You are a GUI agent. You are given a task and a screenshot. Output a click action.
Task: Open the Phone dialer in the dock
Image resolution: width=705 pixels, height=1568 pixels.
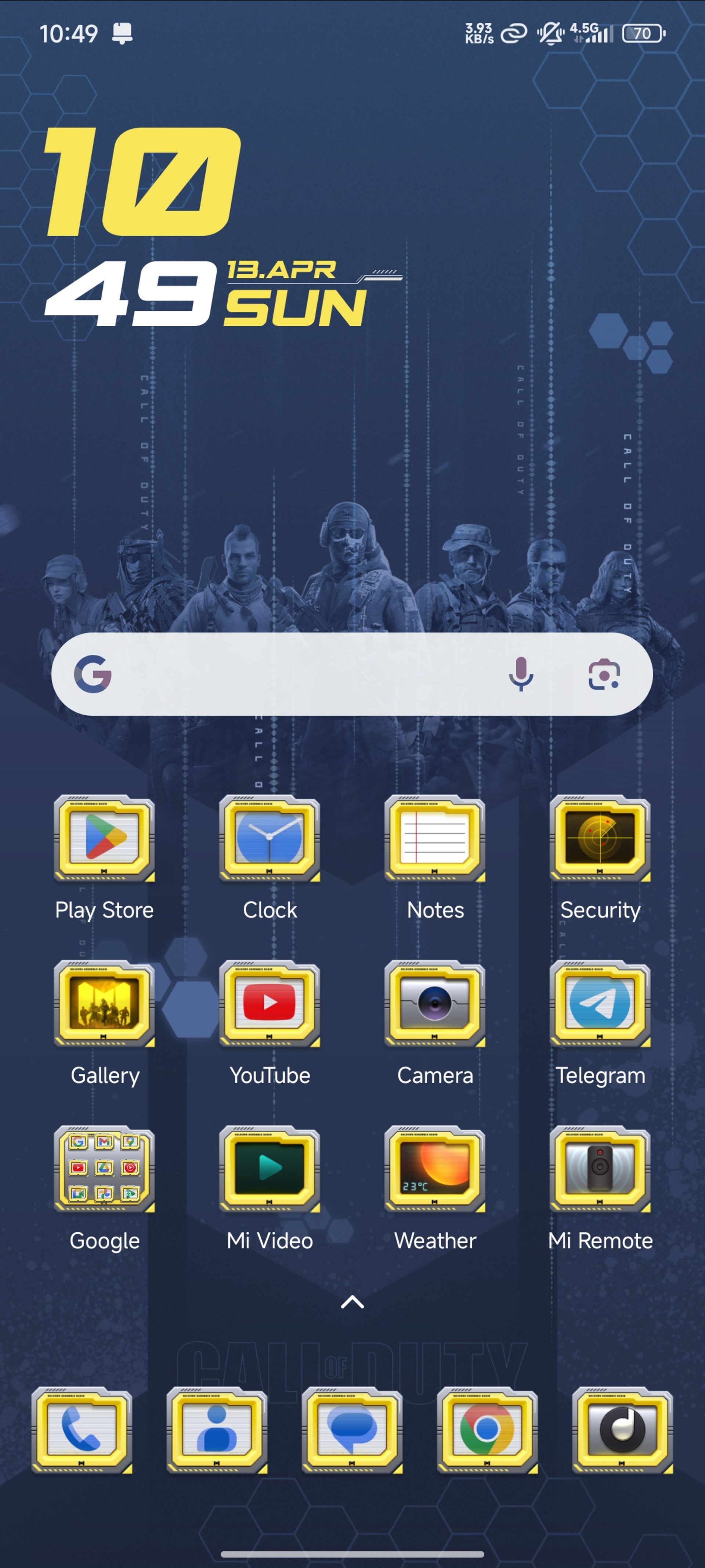[82, 1431]
